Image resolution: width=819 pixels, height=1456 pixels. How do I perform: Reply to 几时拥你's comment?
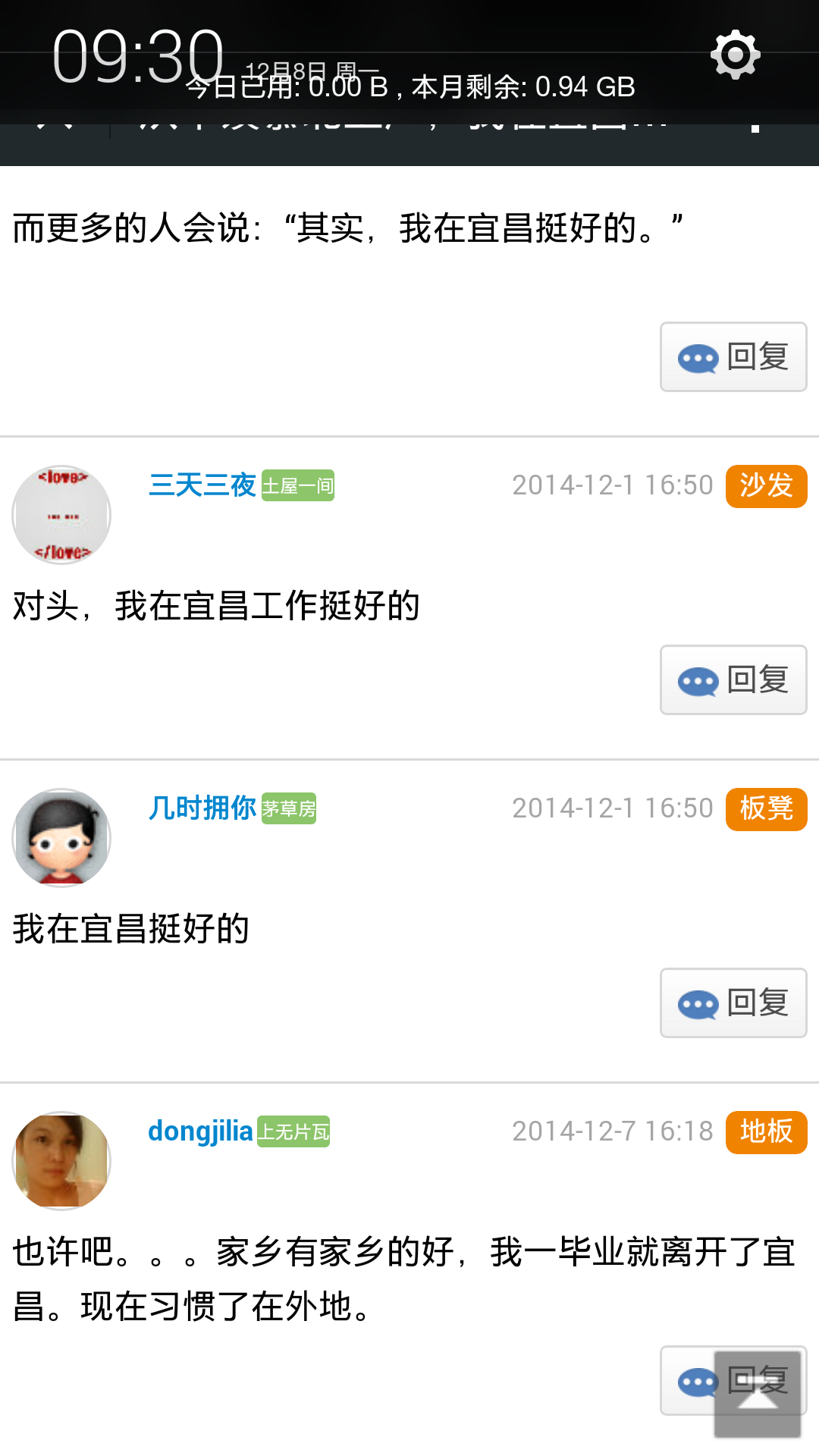point(733,1003)
